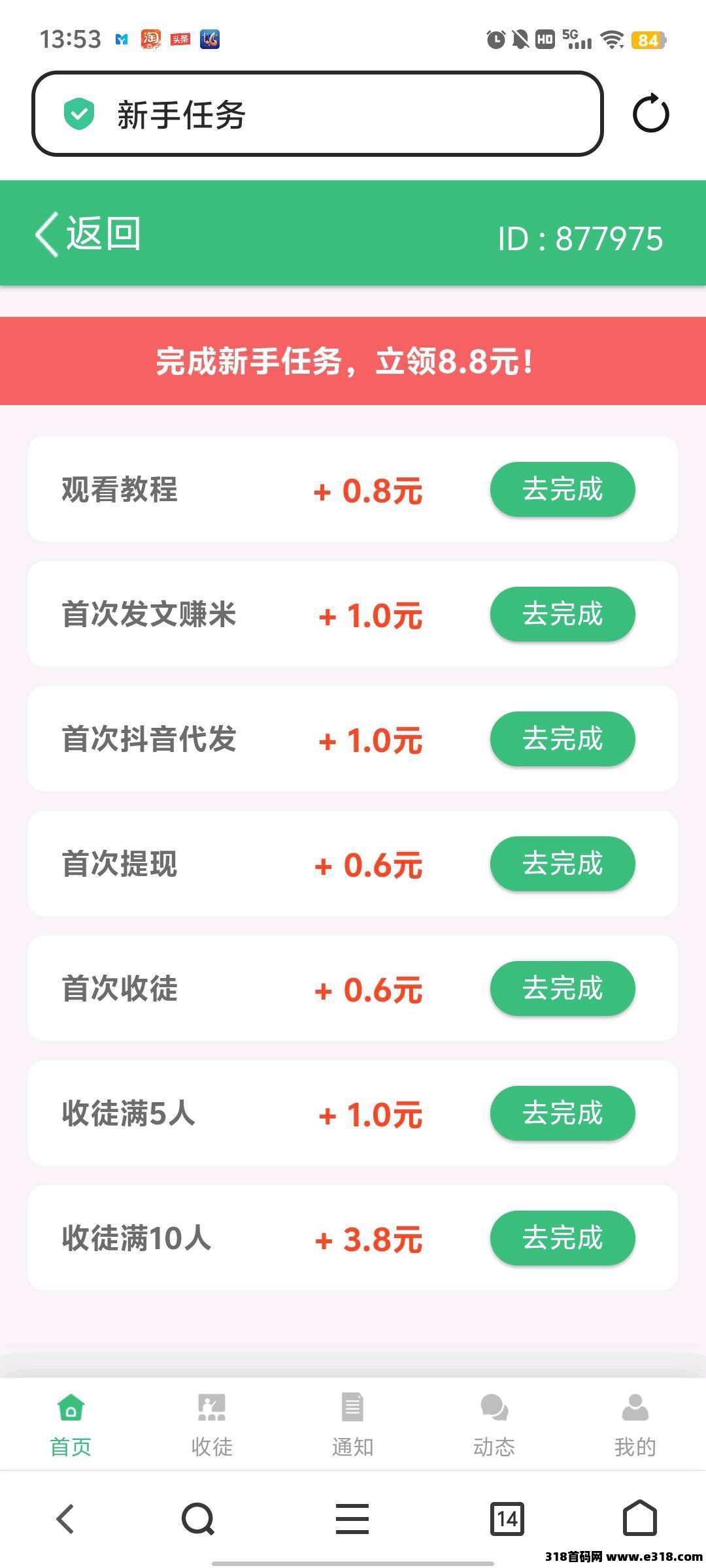Image resolution: width=706 pixels, height=1568 pixels.
Task: Reload the page with the refresh icon
Action: [650, 114]
